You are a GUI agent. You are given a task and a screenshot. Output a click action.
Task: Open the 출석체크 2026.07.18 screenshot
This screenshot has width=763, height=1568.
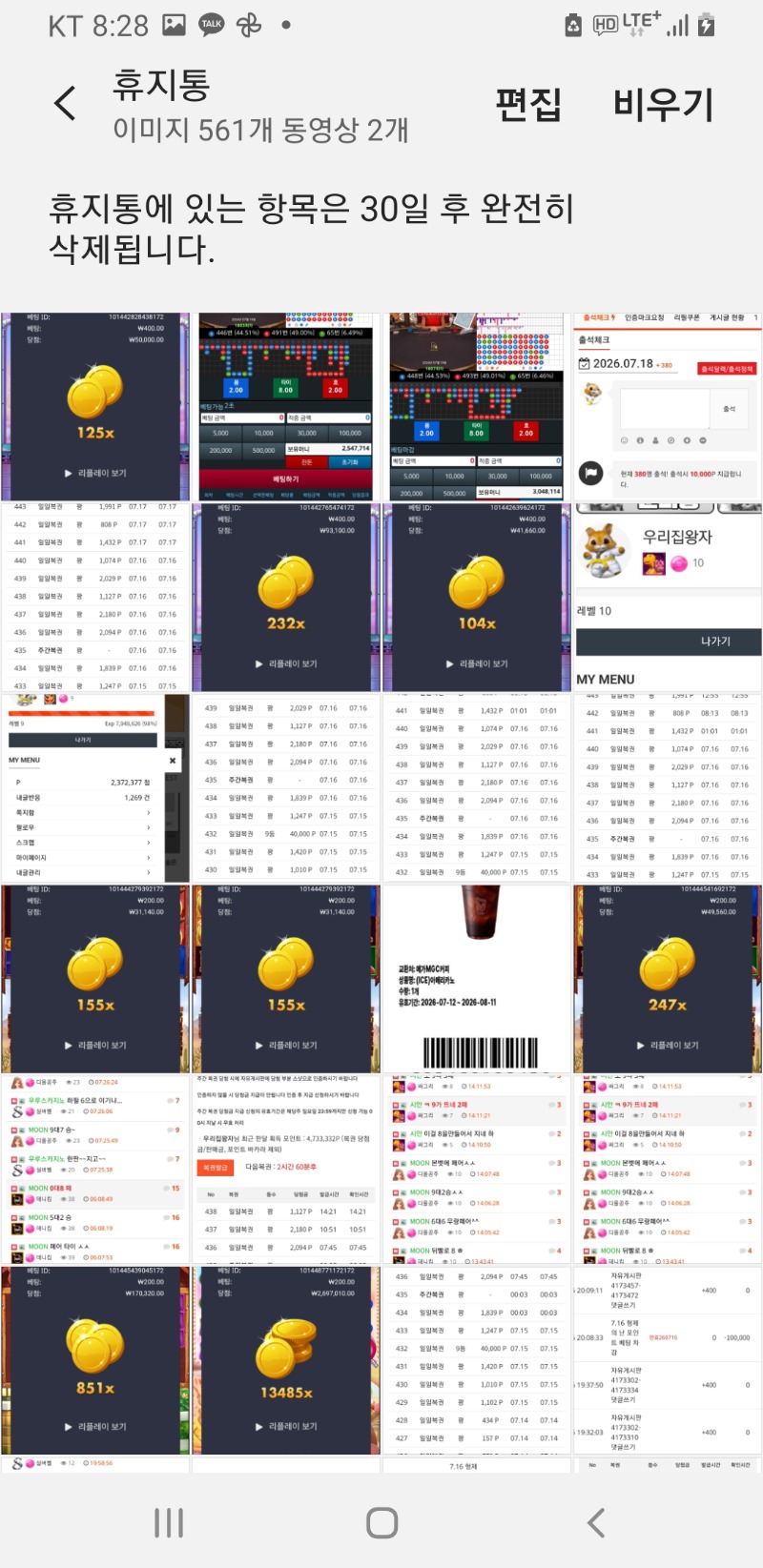pyautogui.click(x=668, y=406)
